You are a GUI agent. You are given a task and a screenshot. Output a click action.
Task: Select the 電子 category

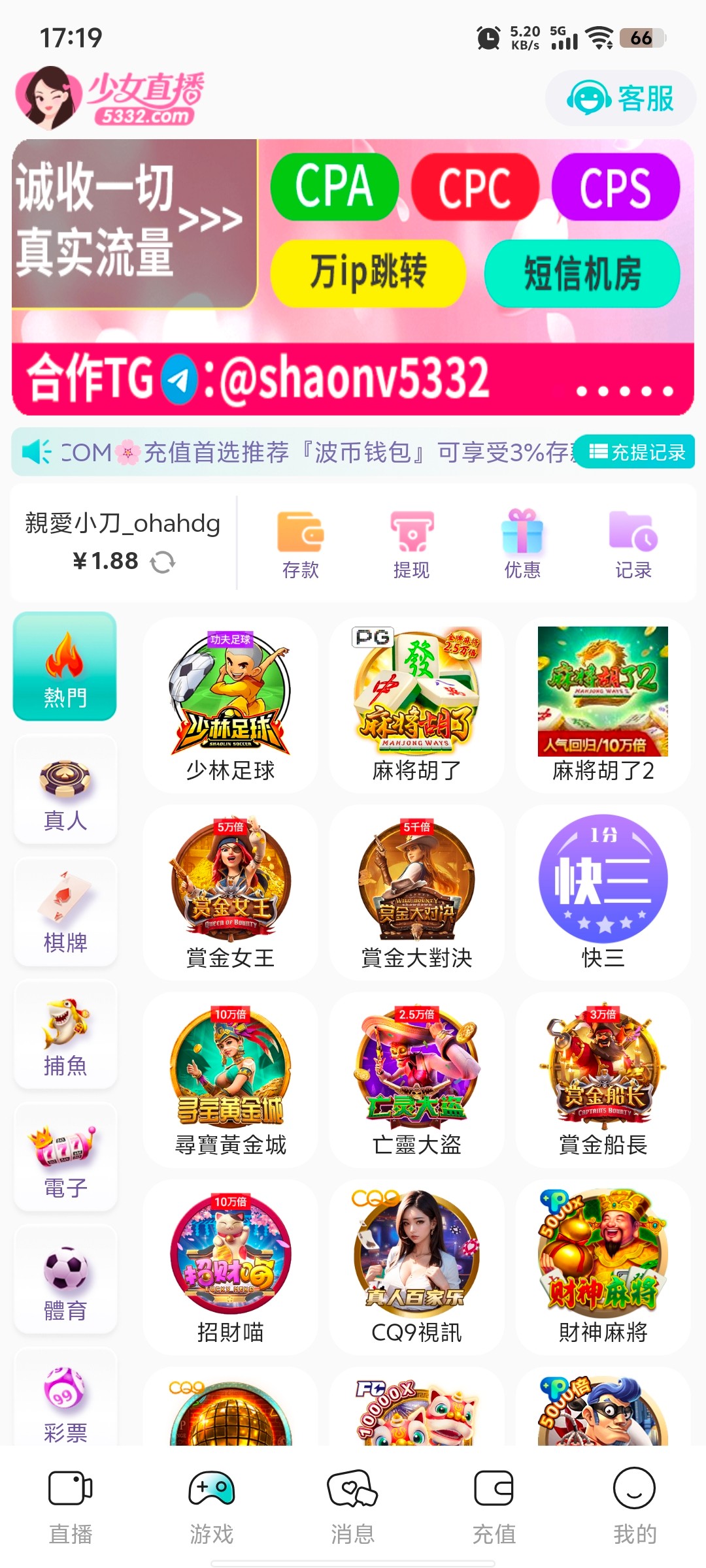coord(65,1159)
